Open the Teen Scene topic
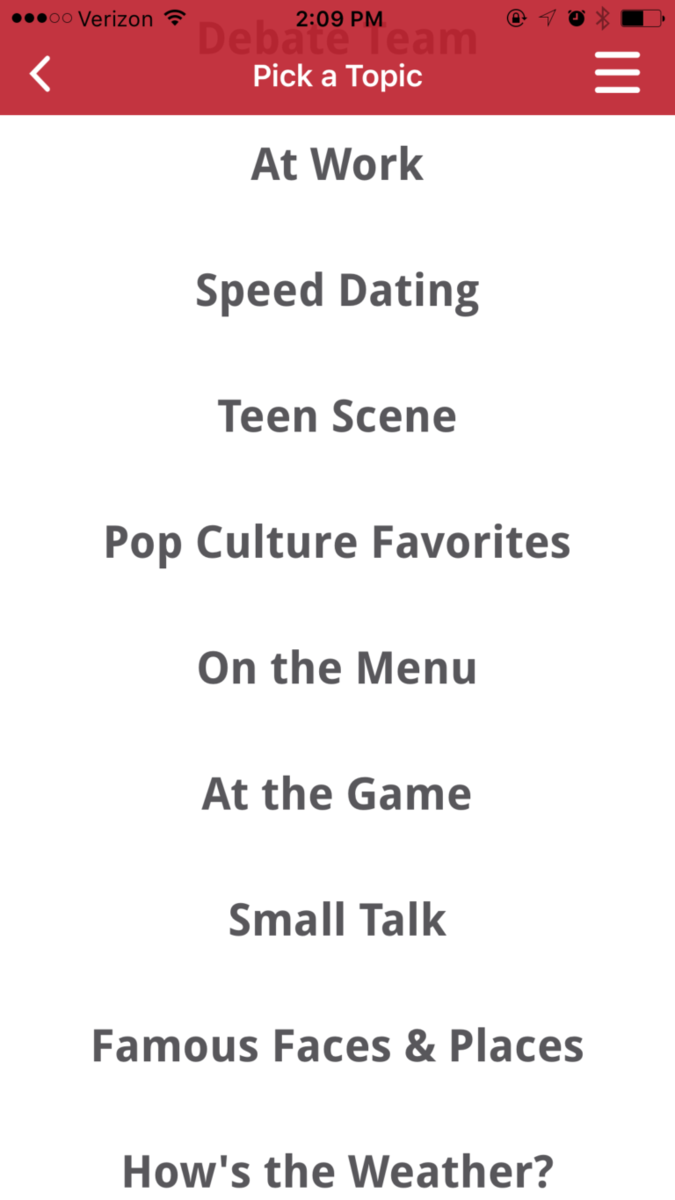Image resolution: width=675 pixels, height=1200 pixels. (337, 416)
